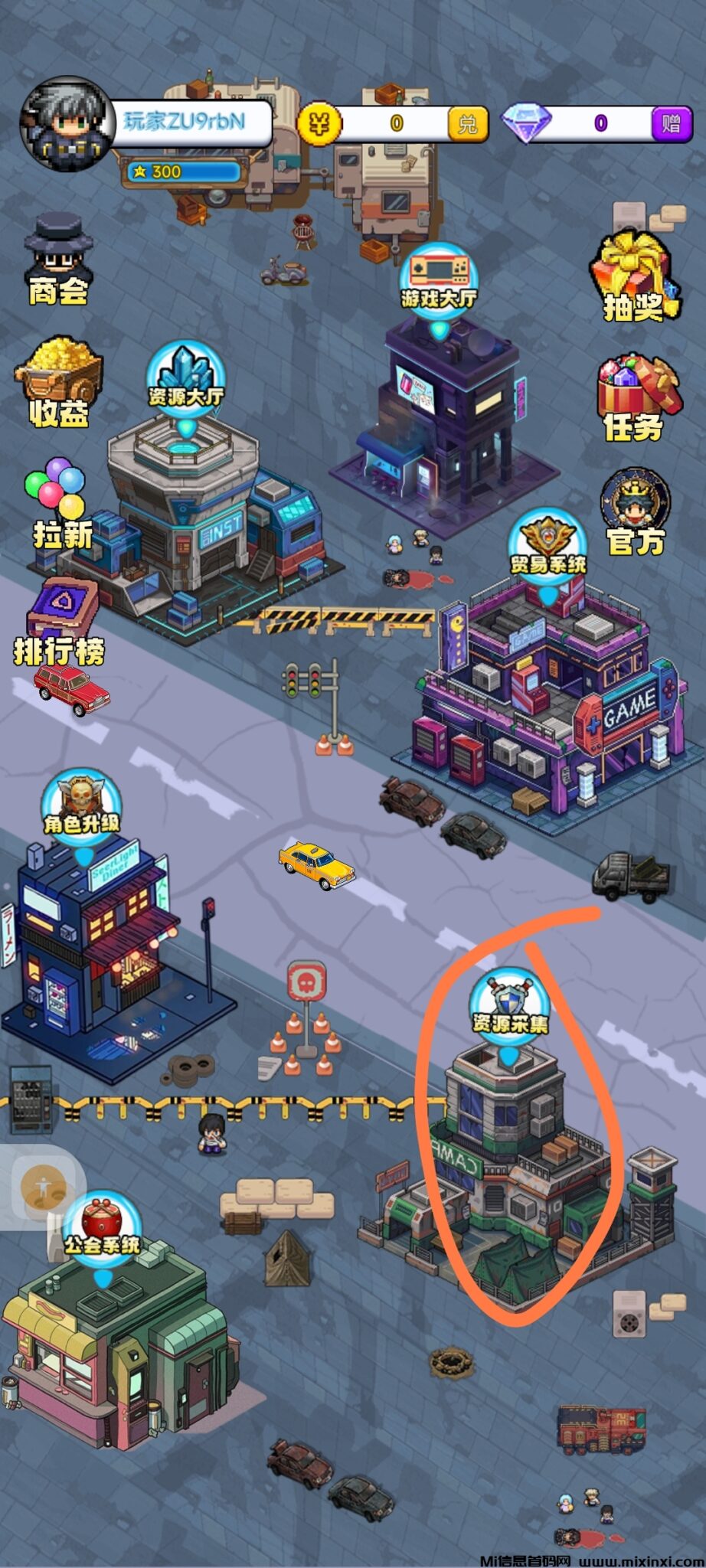Open the 收益 earnings menu
706x1568 pixels.
[58, 381]
